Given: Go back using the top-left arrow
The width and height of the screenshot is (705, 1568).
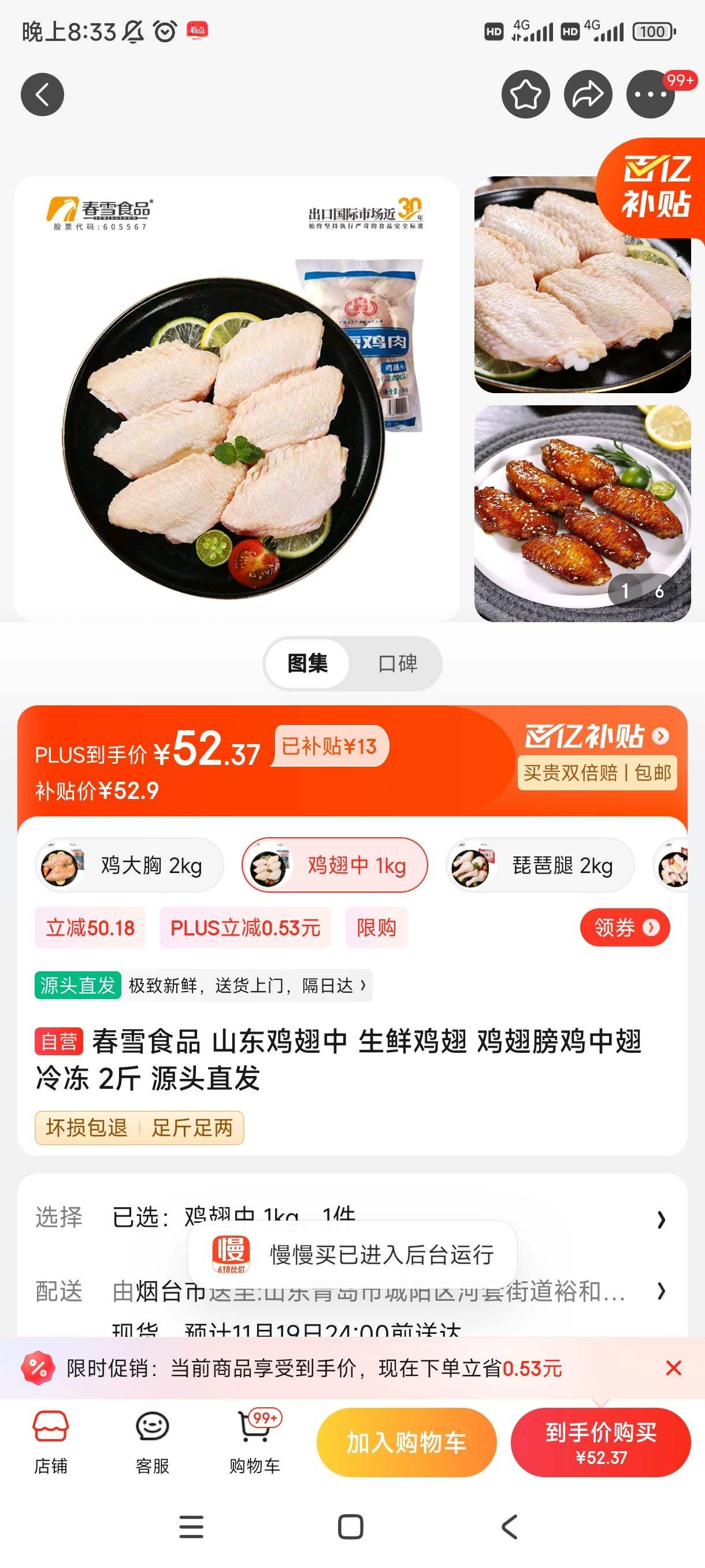Looking at the screenshot, I should (42, 94).
